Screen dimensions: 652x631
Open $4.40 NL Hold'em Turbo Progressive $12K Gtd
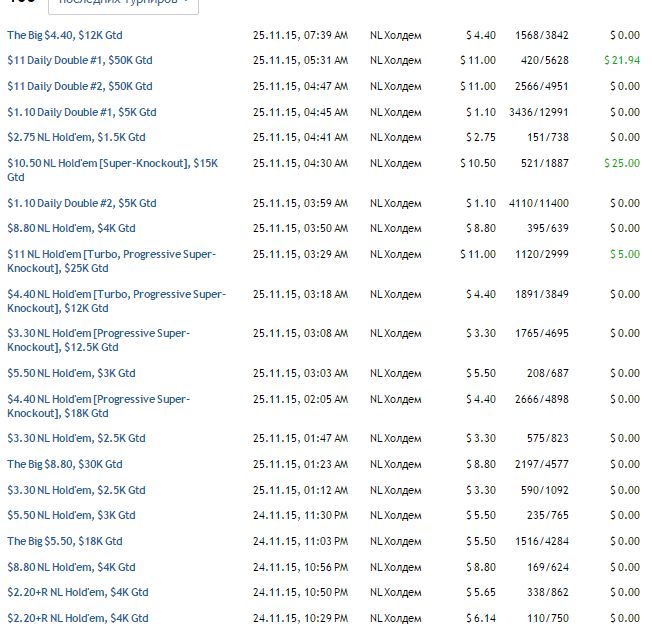point(116,295)
